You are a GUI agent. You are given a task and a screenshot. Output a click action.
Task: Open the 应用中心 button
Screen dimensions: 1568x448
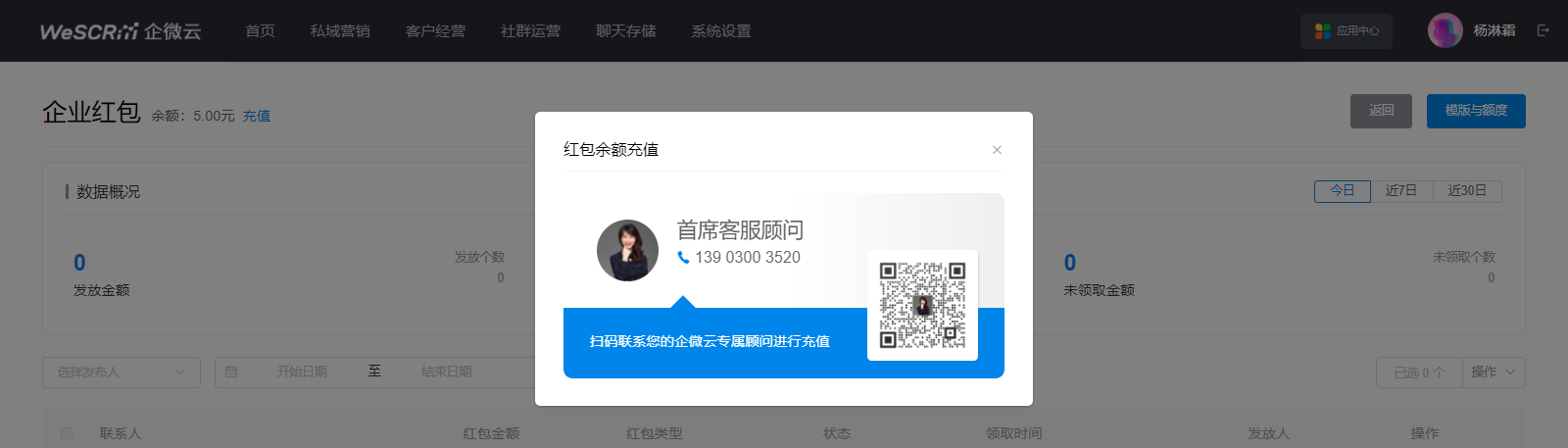pos(1347,31)
